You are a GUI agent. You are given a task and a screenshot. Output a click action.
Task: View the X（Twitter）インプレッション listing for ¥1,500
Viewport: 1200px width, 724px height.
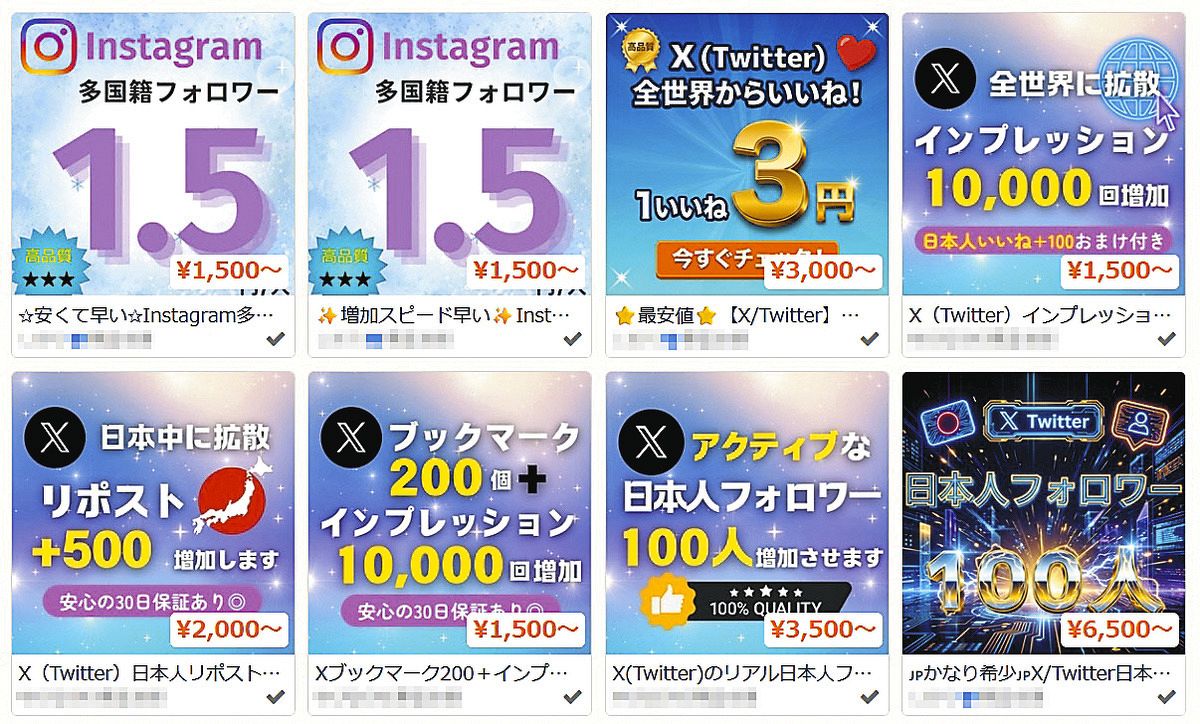point(1044,184)
